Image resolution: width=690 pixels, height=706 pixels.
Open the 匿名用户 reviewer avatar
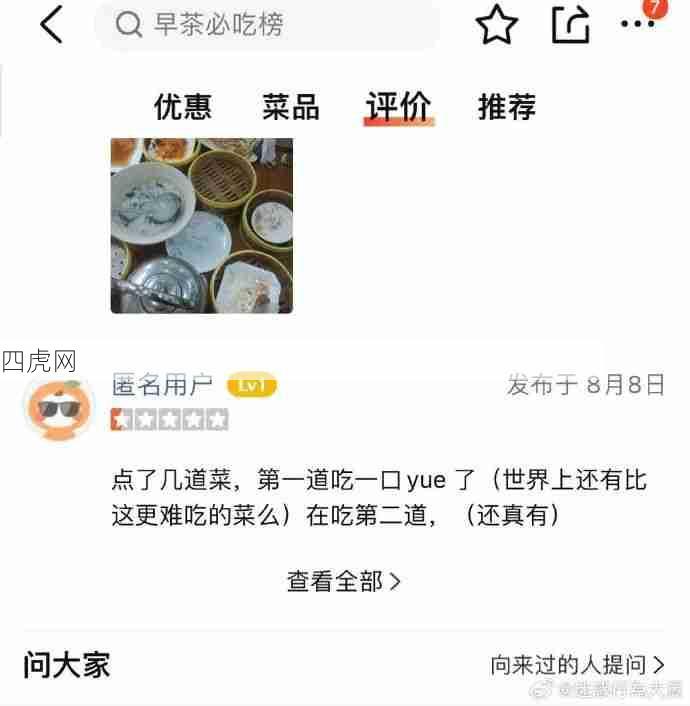click(x=58, y=409)
